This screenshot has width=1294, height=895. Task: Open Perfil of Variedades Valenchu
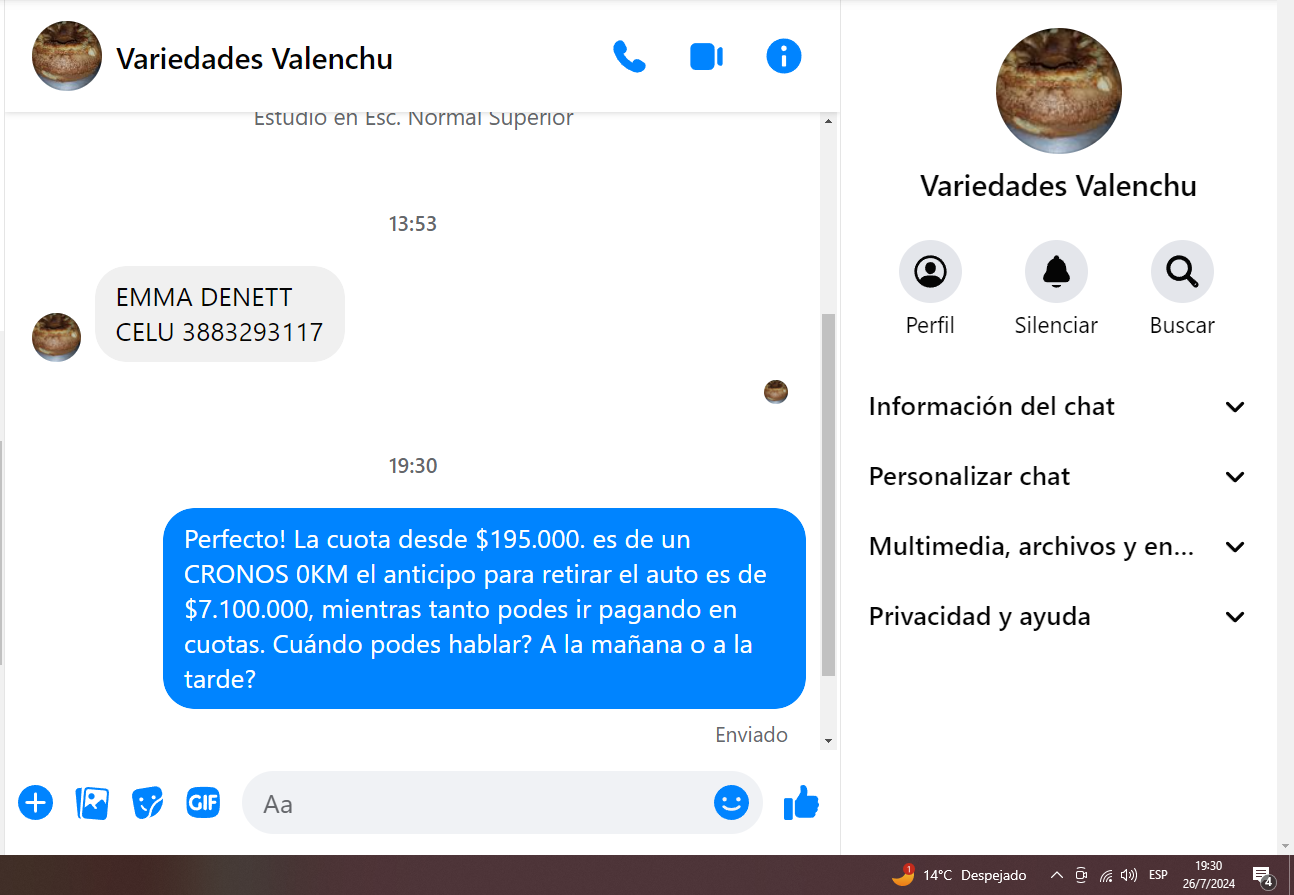[x=930, y=271]
